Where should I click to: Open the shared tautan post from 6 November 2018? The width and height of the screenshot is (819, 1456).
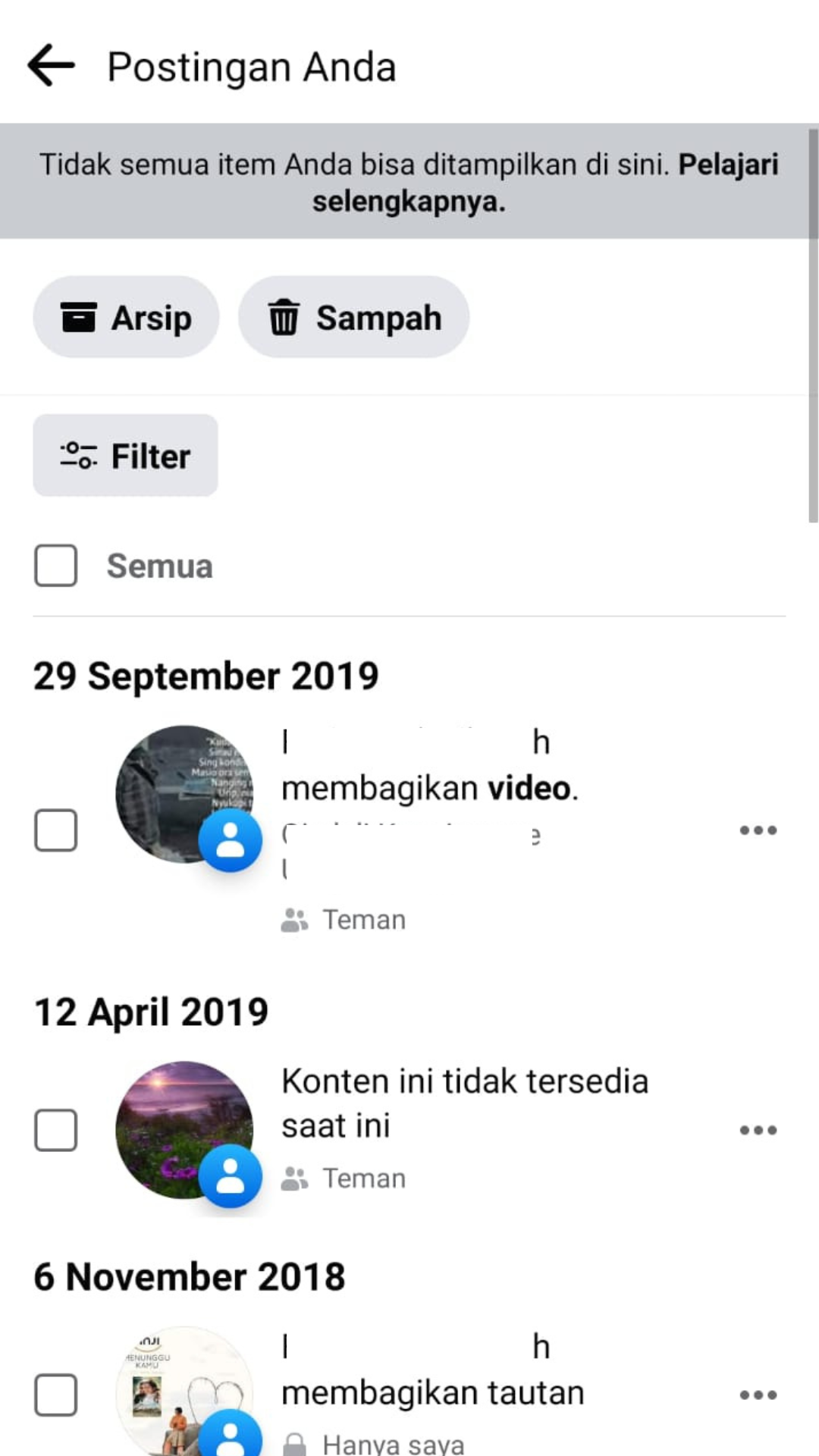432,1393
